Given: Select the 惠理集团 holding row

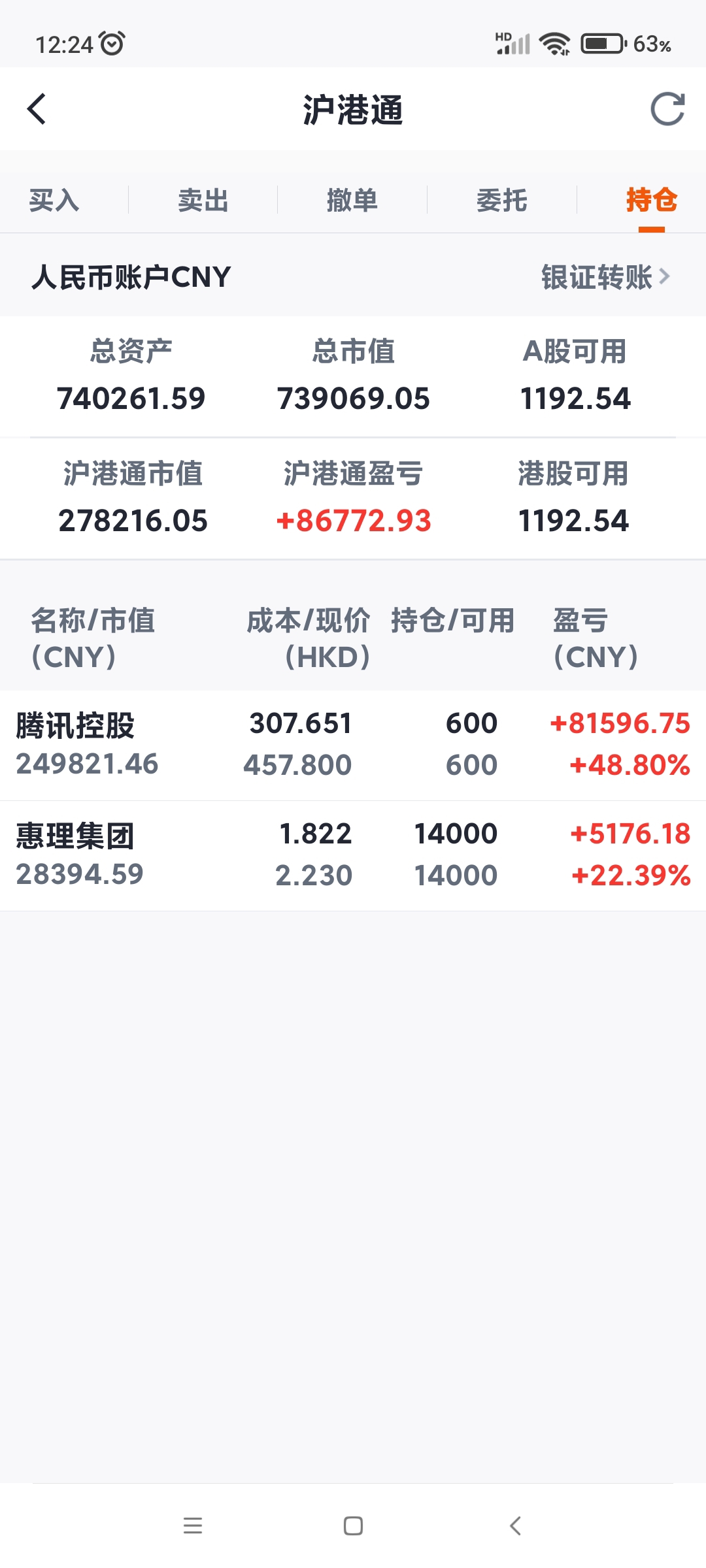Looking at the screenshot, I should 353,853.
